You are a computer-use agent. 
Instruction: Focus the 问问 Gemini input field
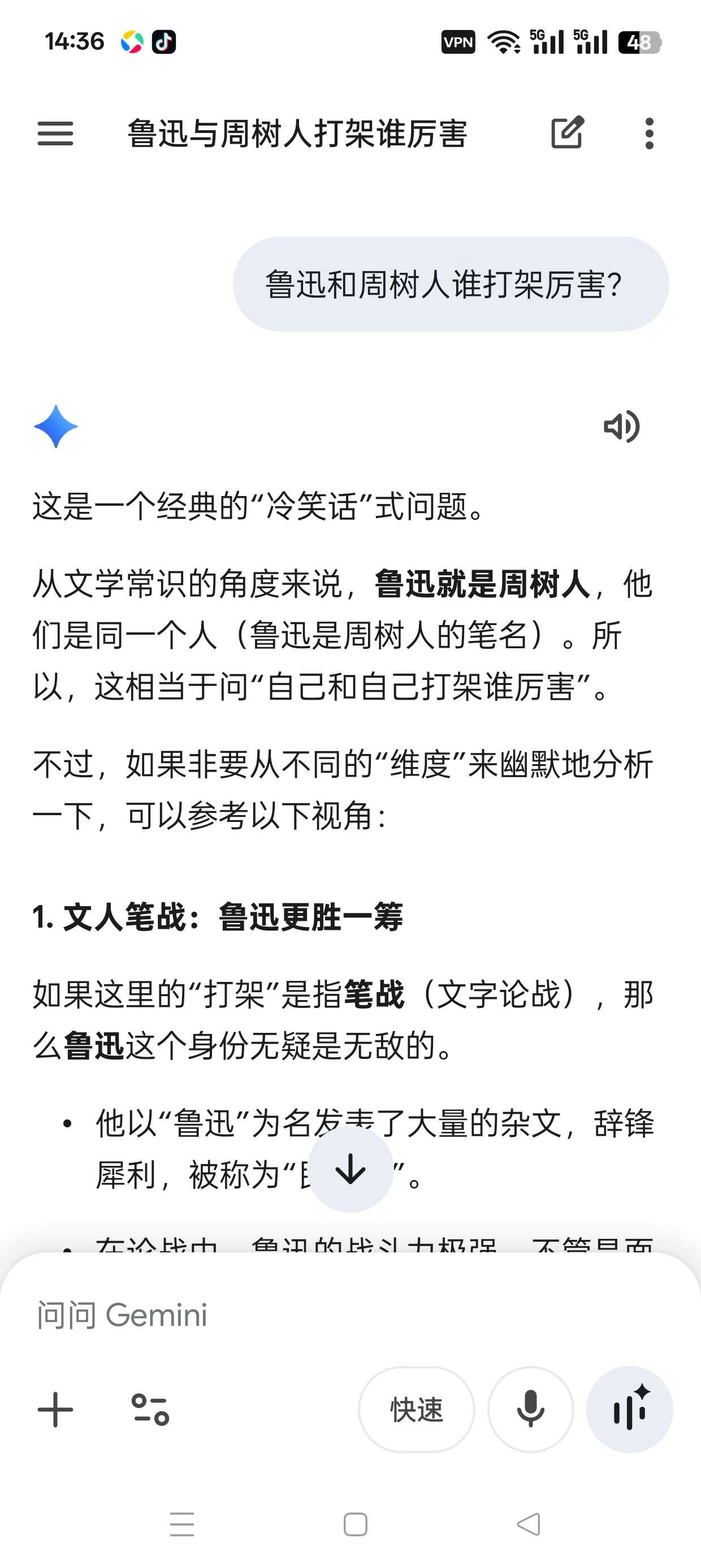(x=350, y=1315)
